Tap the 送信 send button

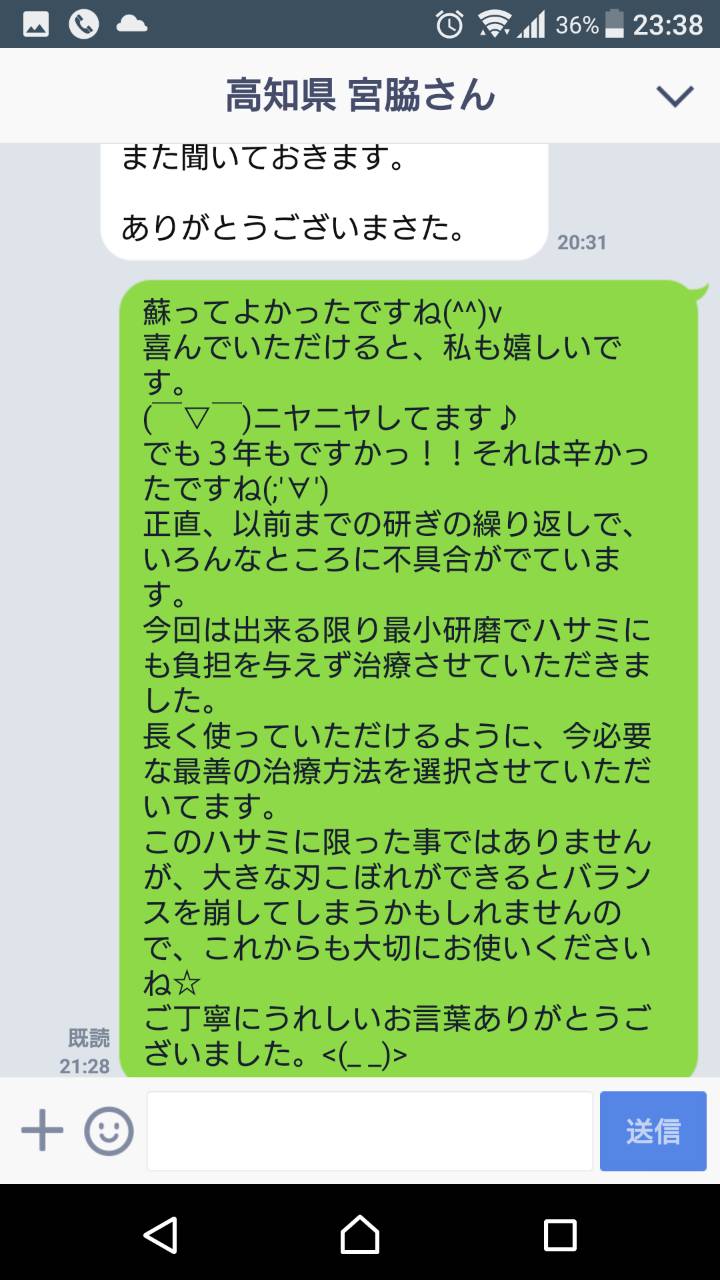tap(653, 1131)
